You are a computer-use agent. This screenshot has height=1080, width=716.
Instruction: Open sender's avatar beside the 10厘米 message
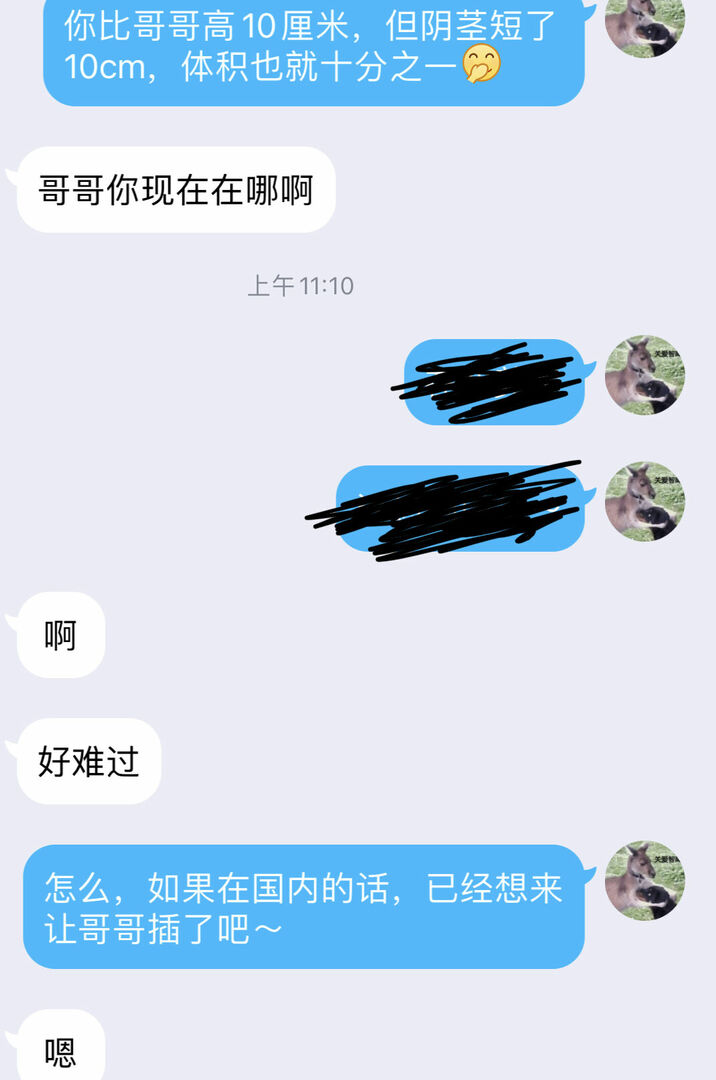pyautogui.click(x=645, y=24)
